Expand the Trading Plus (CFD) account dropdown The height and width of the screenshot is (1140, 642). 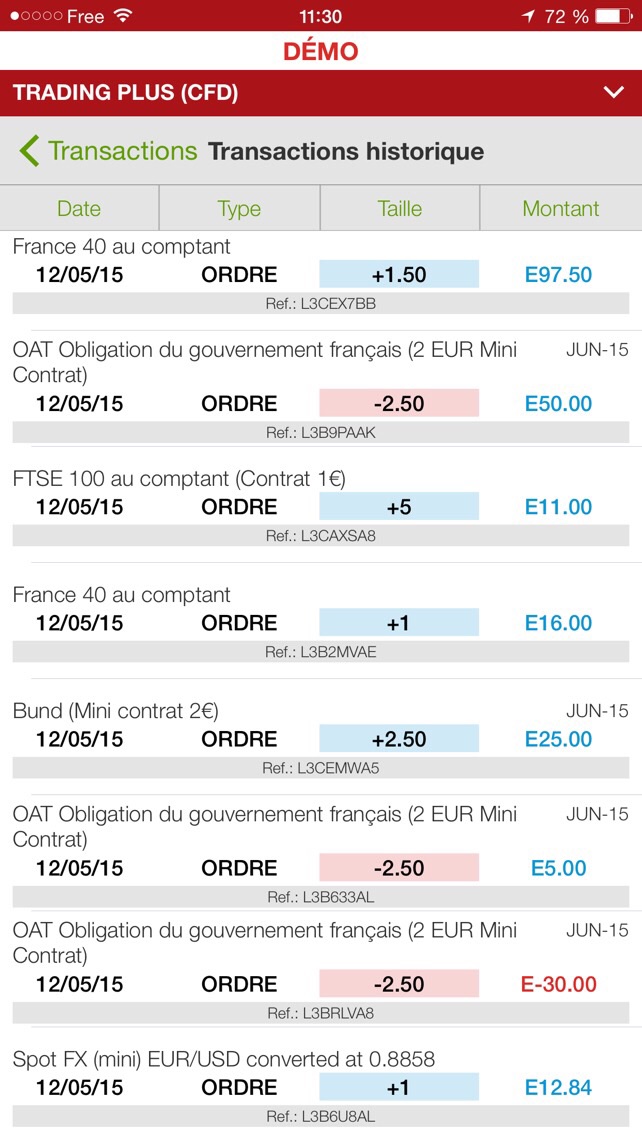tap(613, 93)
